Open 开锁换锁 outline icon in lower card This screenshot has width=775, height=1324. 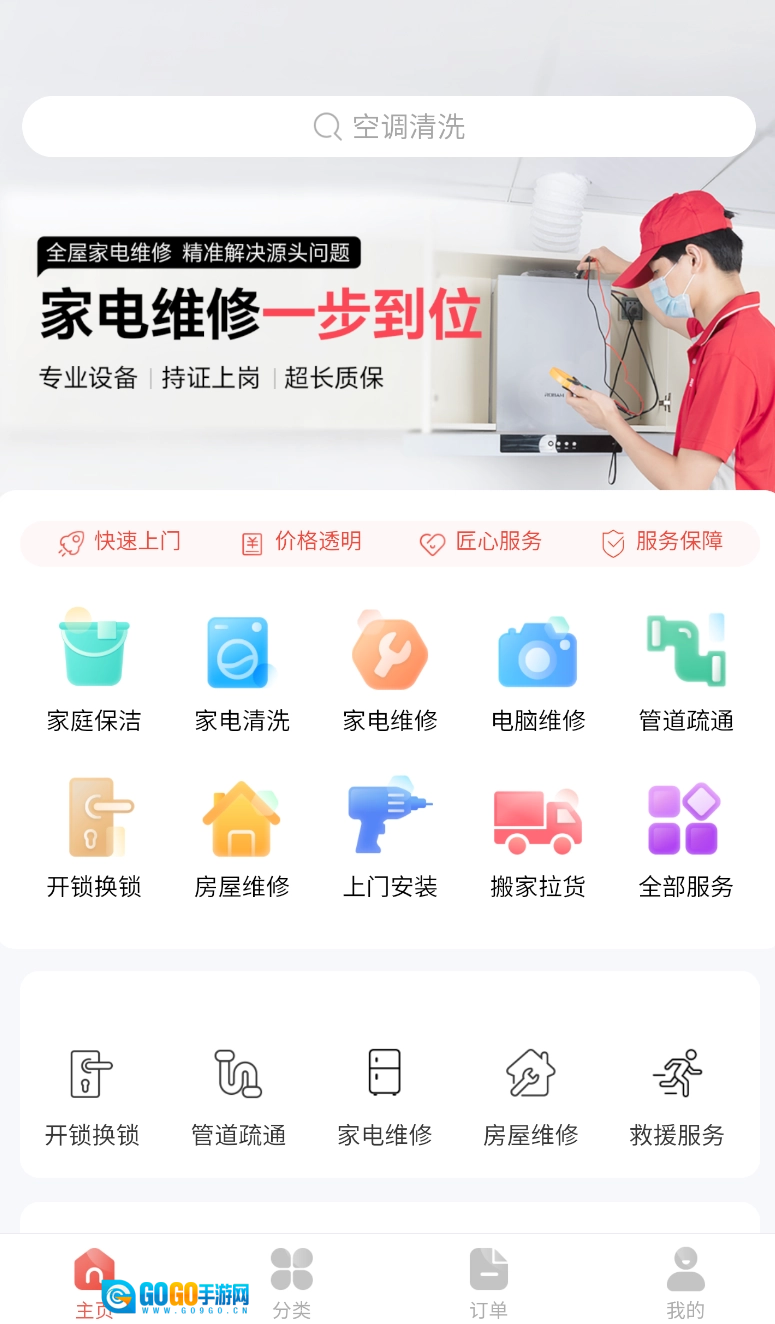(92, 1095)
